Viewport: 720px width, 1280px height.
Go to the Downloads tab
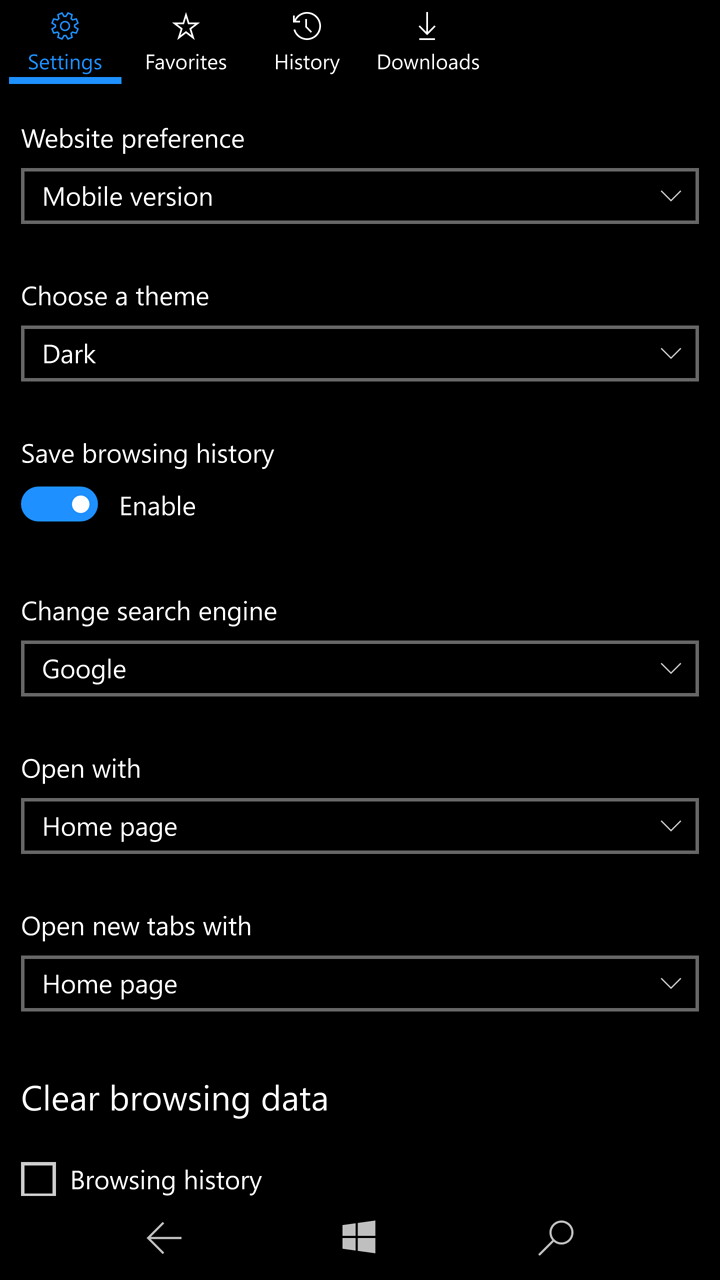point(428,43)
